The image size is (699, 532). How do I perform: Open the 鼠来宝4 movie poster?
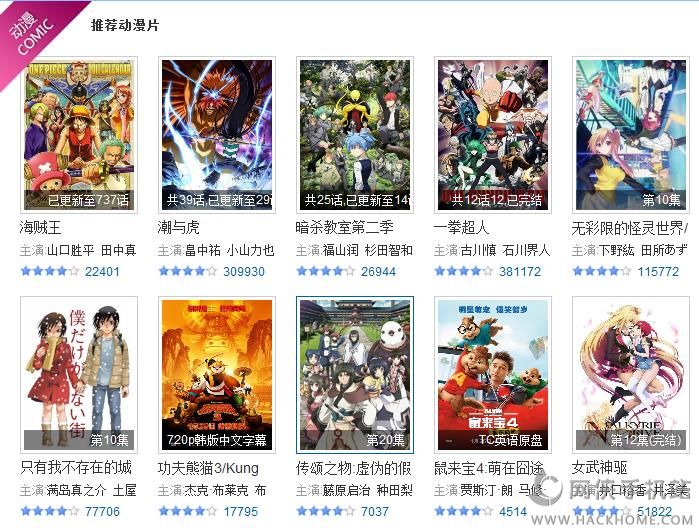[492, 373]
